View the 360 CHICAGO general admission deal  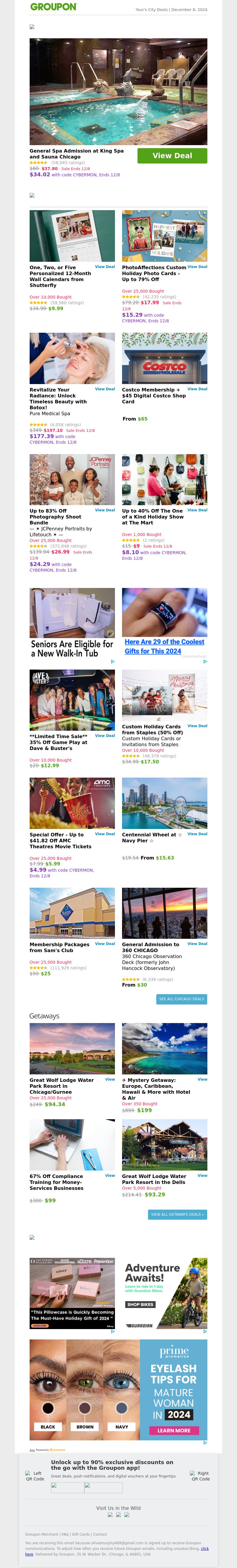(197, 944)
